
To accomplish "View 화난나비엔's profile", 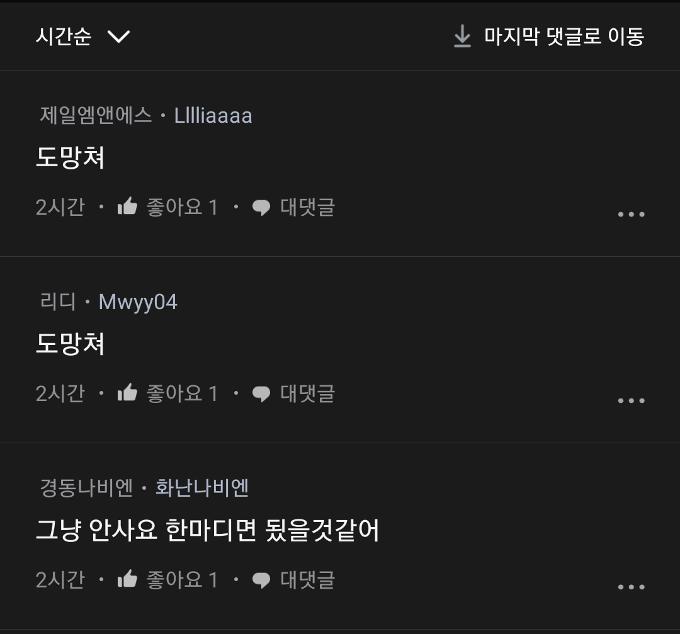I will pyautogui.click(x=202, y=488).
